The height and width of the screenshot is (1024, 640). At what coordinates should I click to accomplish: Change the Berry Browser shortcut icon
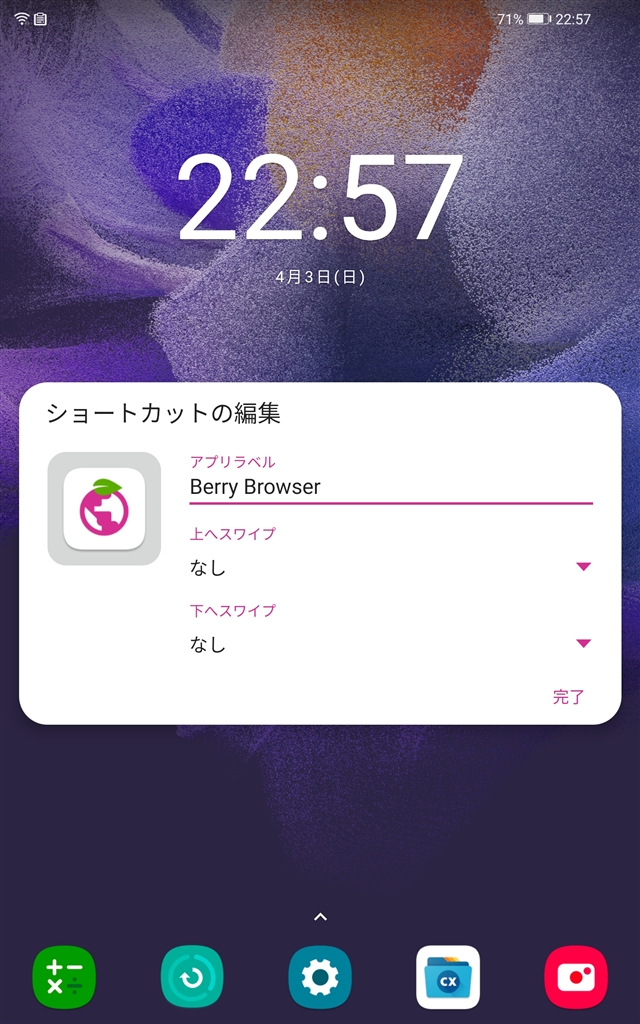(x=104, y=508)
